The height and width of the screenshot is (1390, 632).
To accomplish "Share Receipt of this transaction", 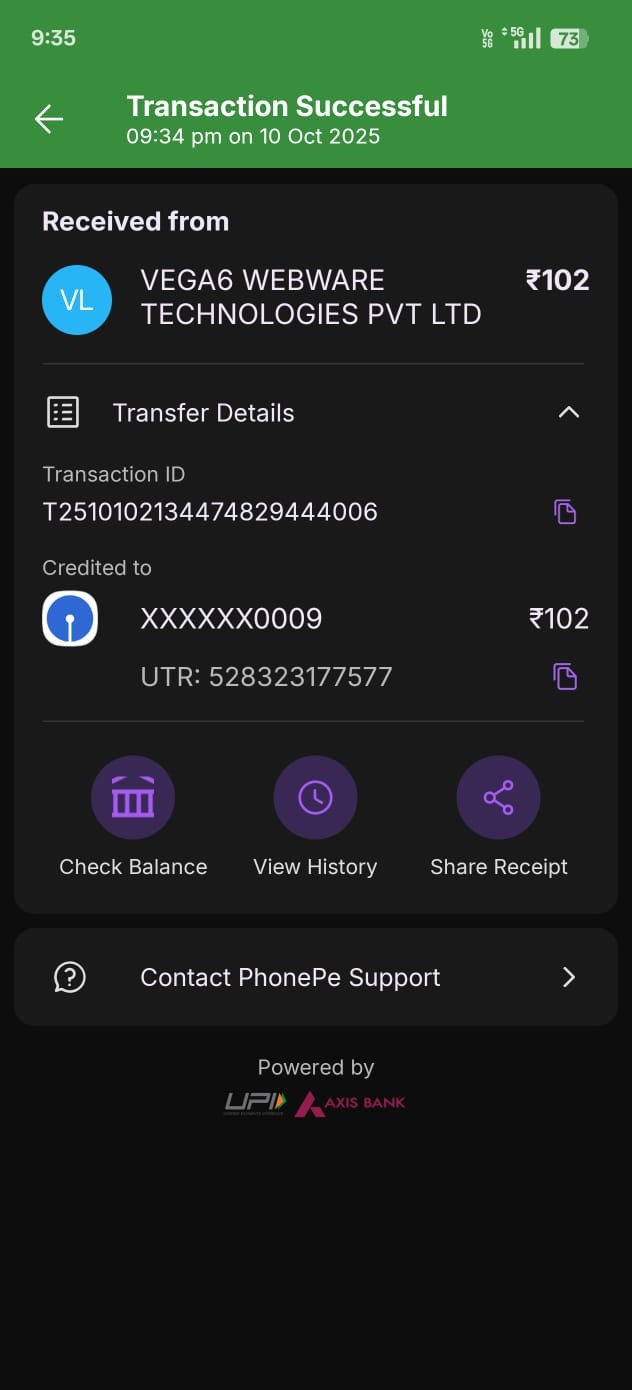I will point(498,798).
